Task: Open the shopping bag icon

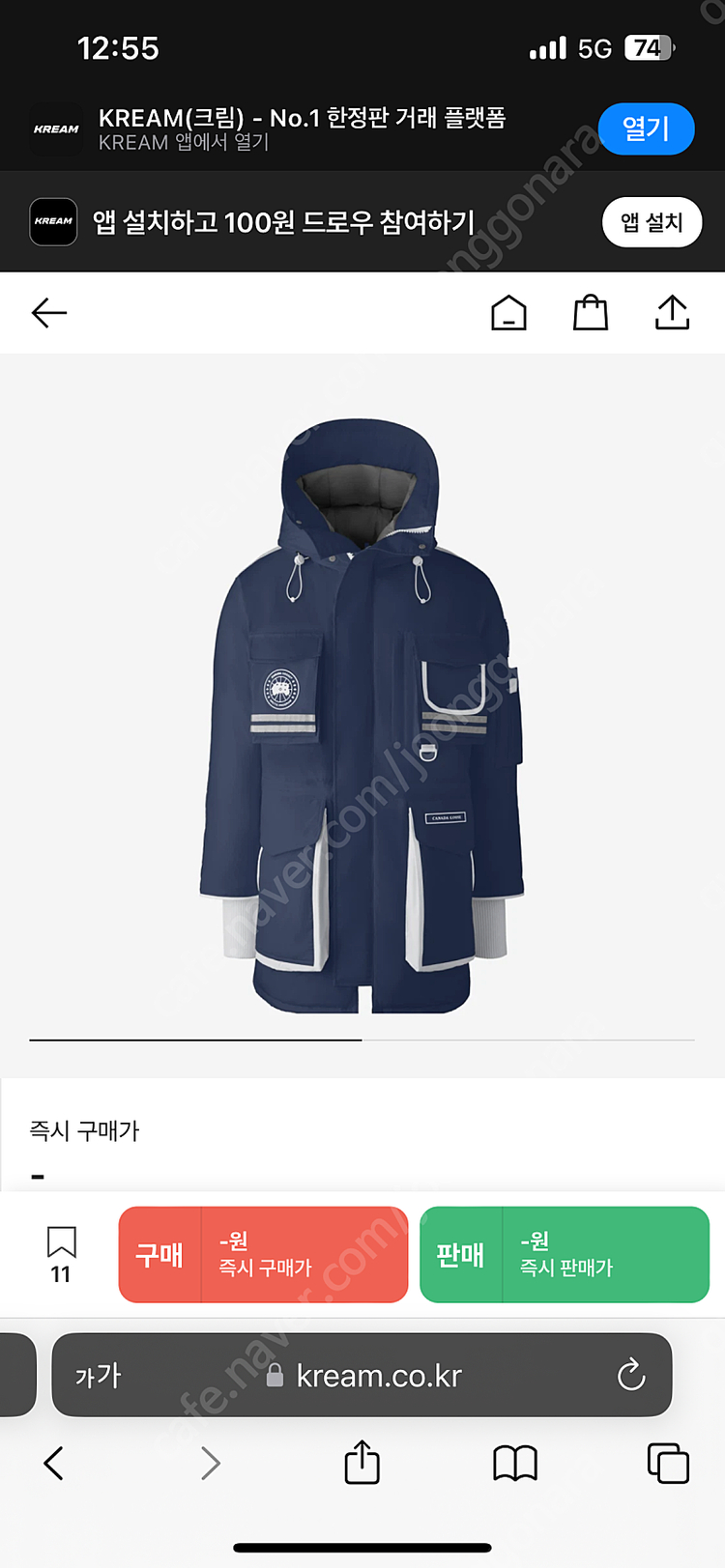Action: (x=591, y=312)
